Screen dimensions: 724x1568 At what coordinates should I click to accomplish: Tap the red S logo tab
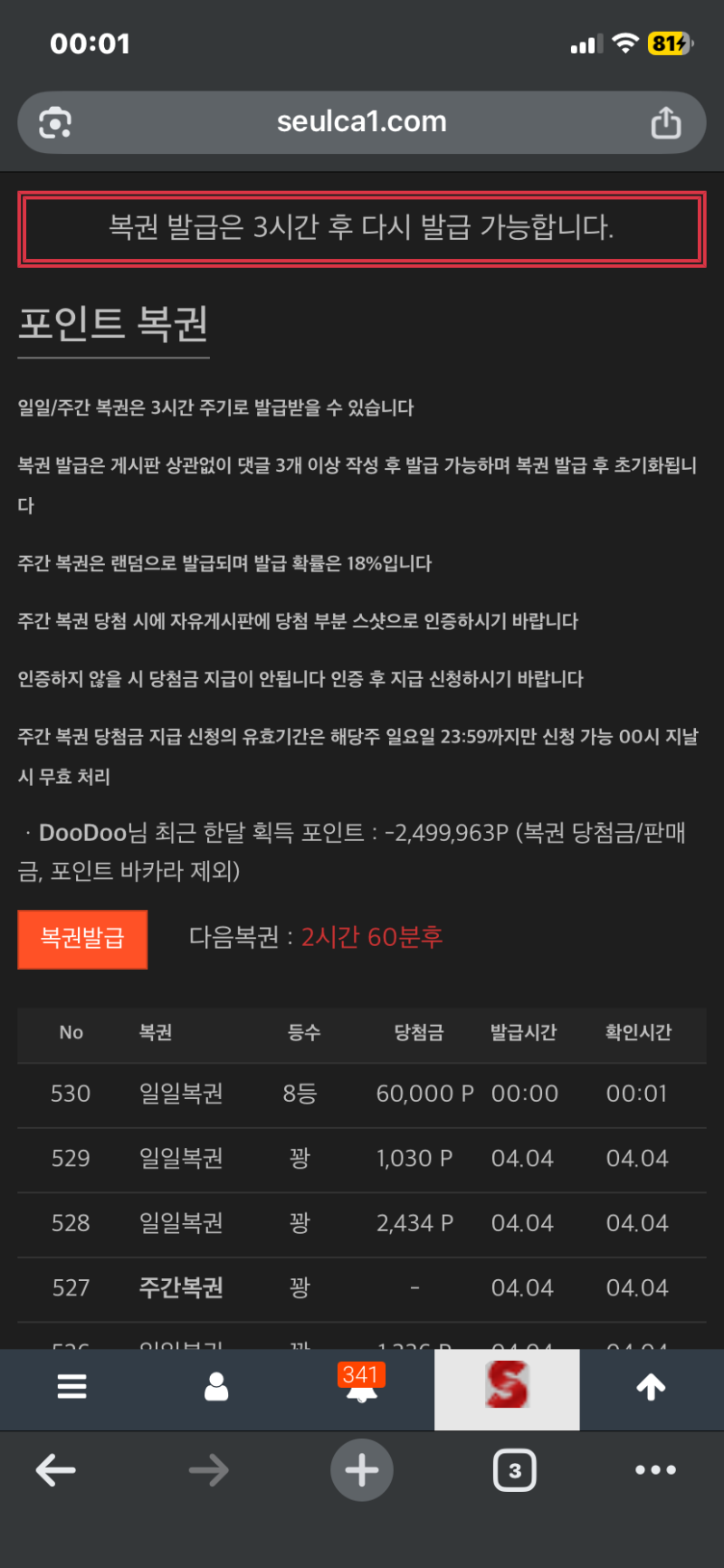507,1387
